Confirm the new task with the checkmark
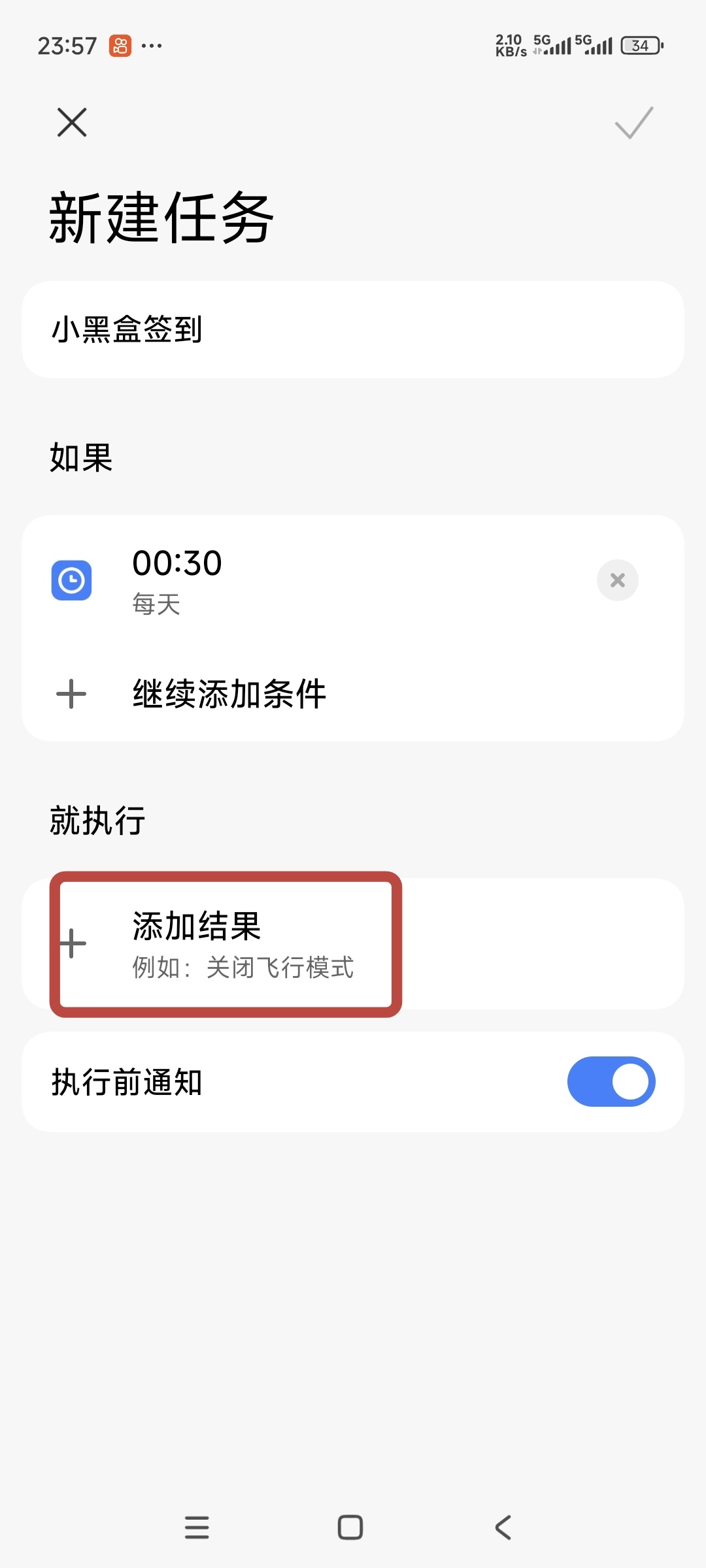Screen dimensions: 706x1568 633,123
